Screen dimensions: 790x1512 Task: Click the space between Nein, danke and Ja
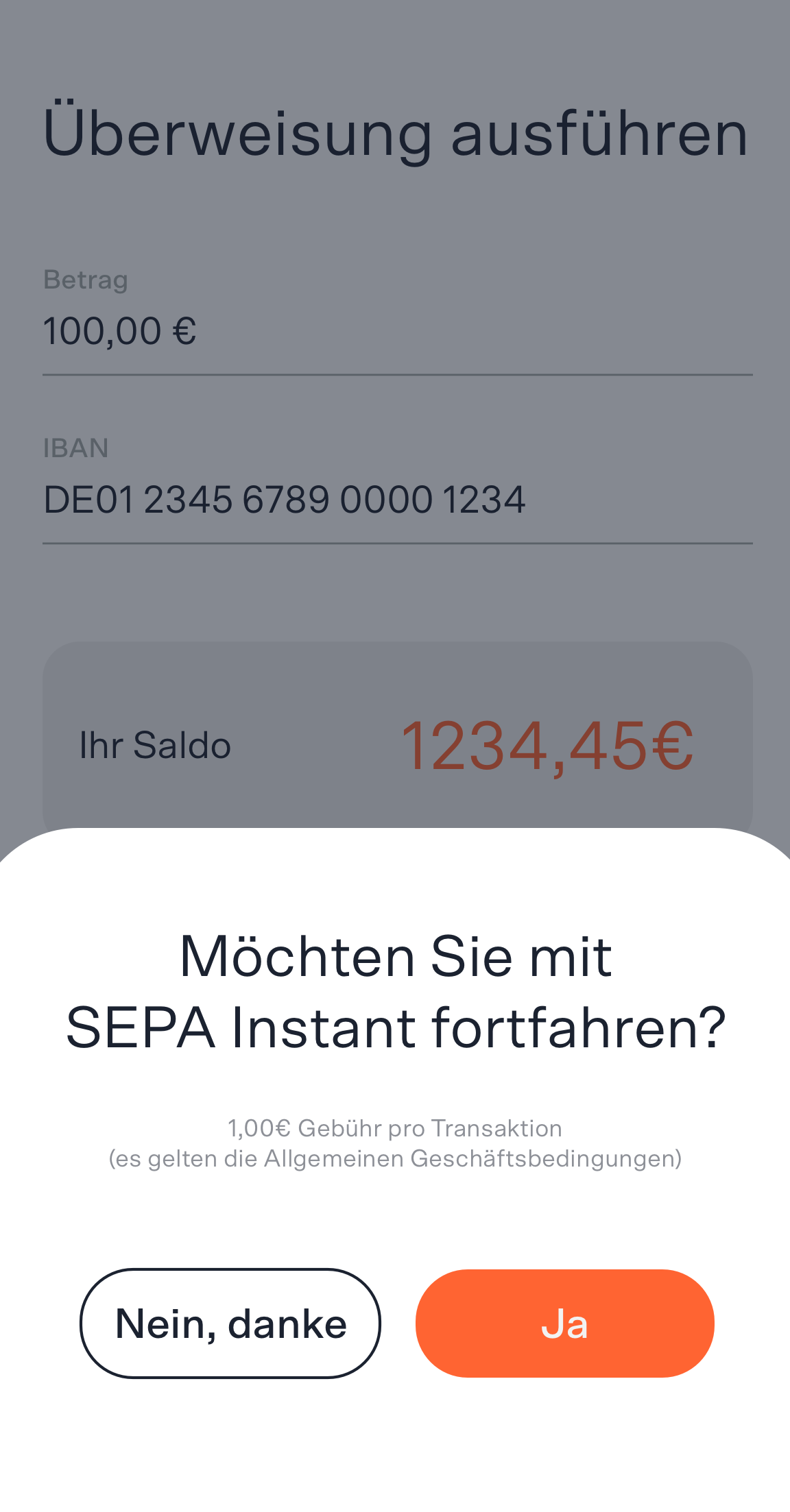coord(398,1323)
